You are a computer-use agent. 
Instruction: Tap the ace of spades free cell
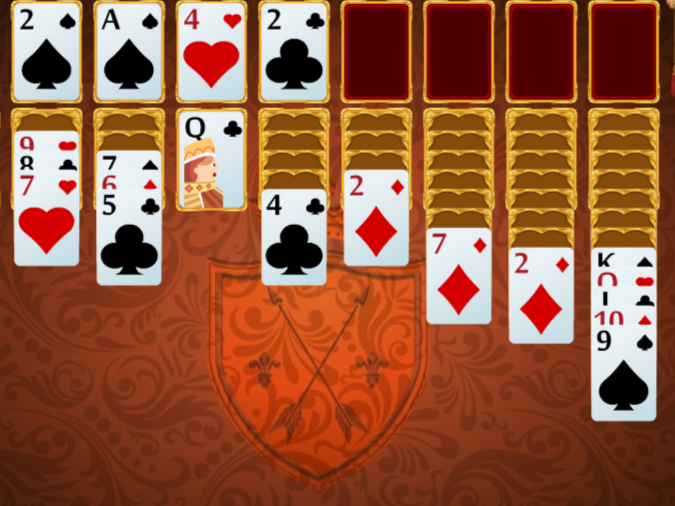(128, 52)
